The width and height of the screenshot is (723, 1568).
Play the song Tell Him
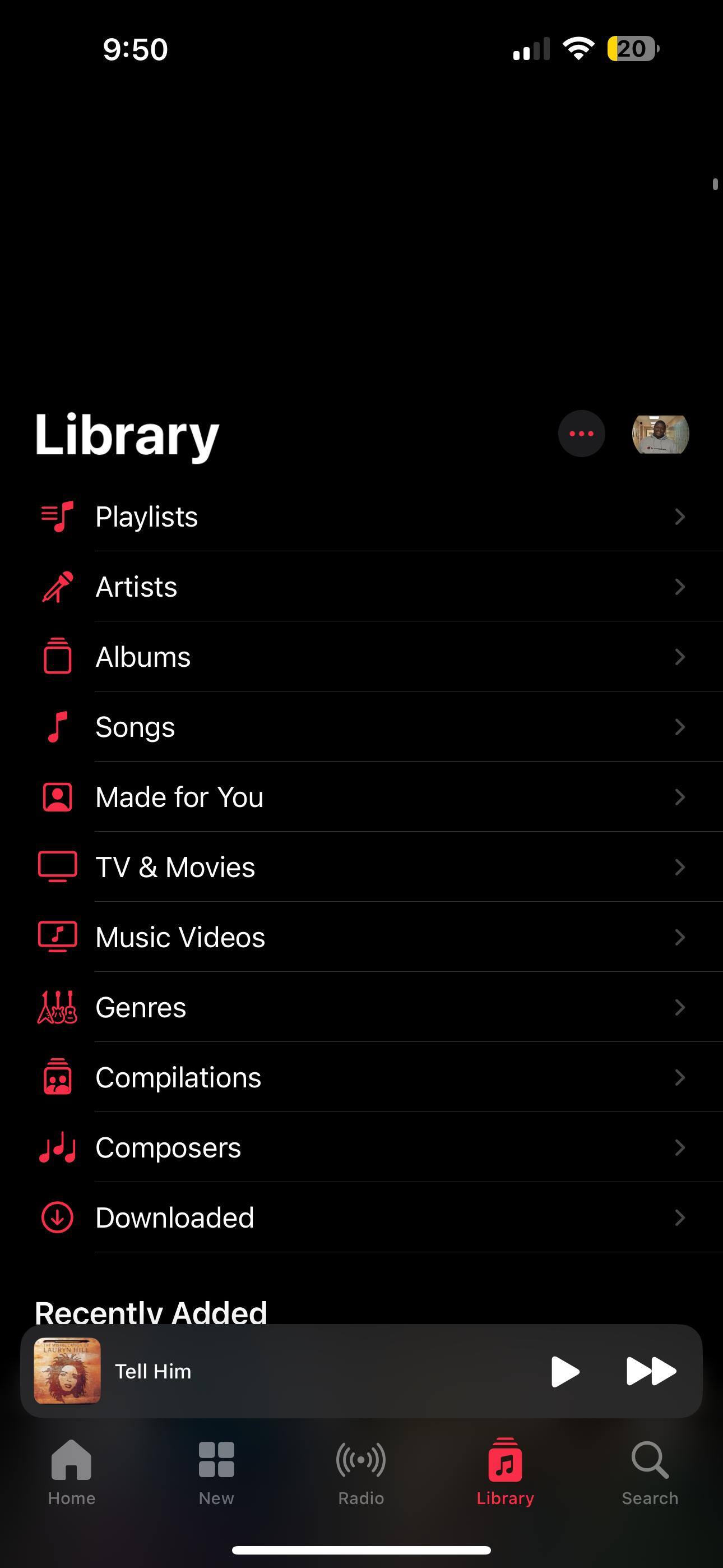[x=565, y=1371]
